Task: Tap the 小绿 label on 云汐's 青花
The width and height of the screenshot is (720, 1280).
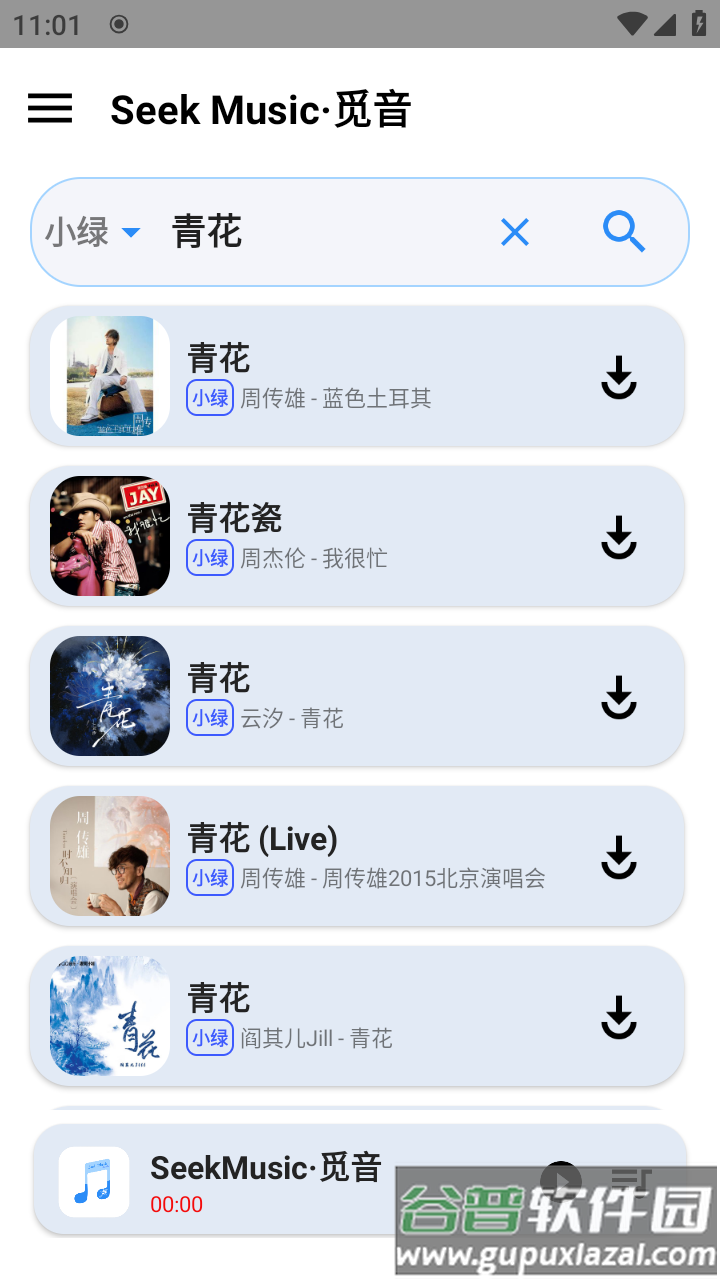Action: 210,718
